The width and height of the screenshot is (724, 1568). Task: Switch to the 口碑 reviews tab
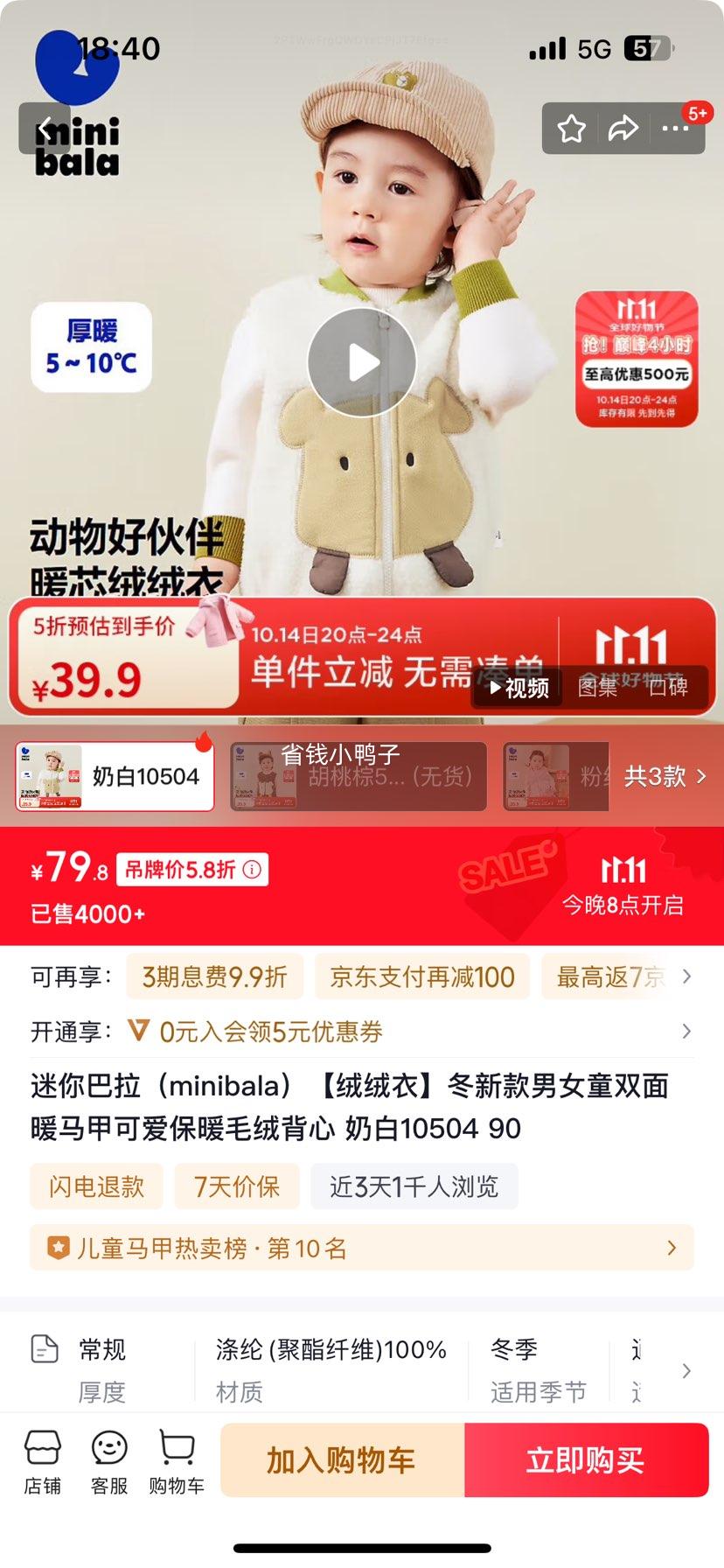click(x=668, y=688)
